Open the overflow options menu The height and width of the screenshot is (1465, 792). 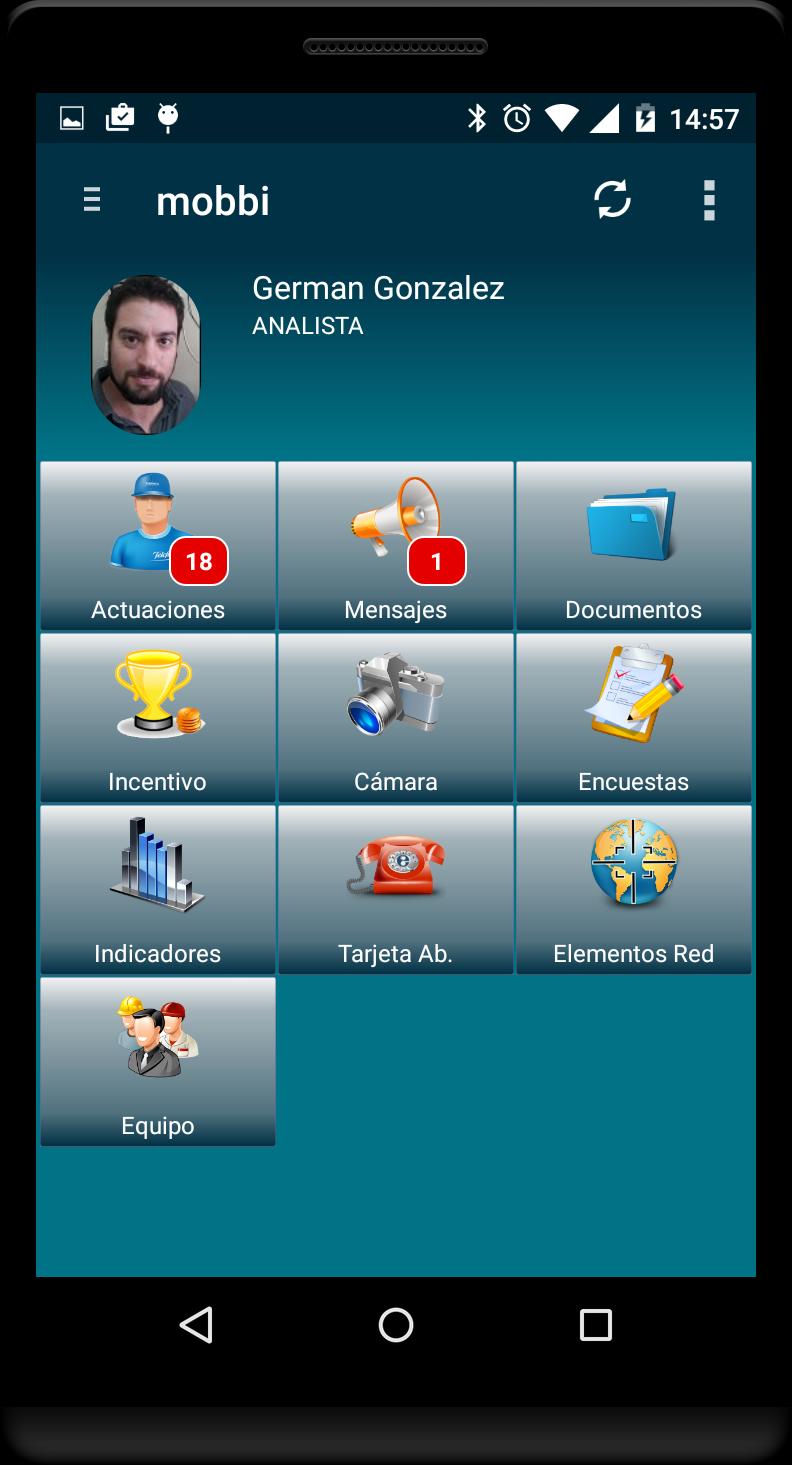(x=709, y=200)
